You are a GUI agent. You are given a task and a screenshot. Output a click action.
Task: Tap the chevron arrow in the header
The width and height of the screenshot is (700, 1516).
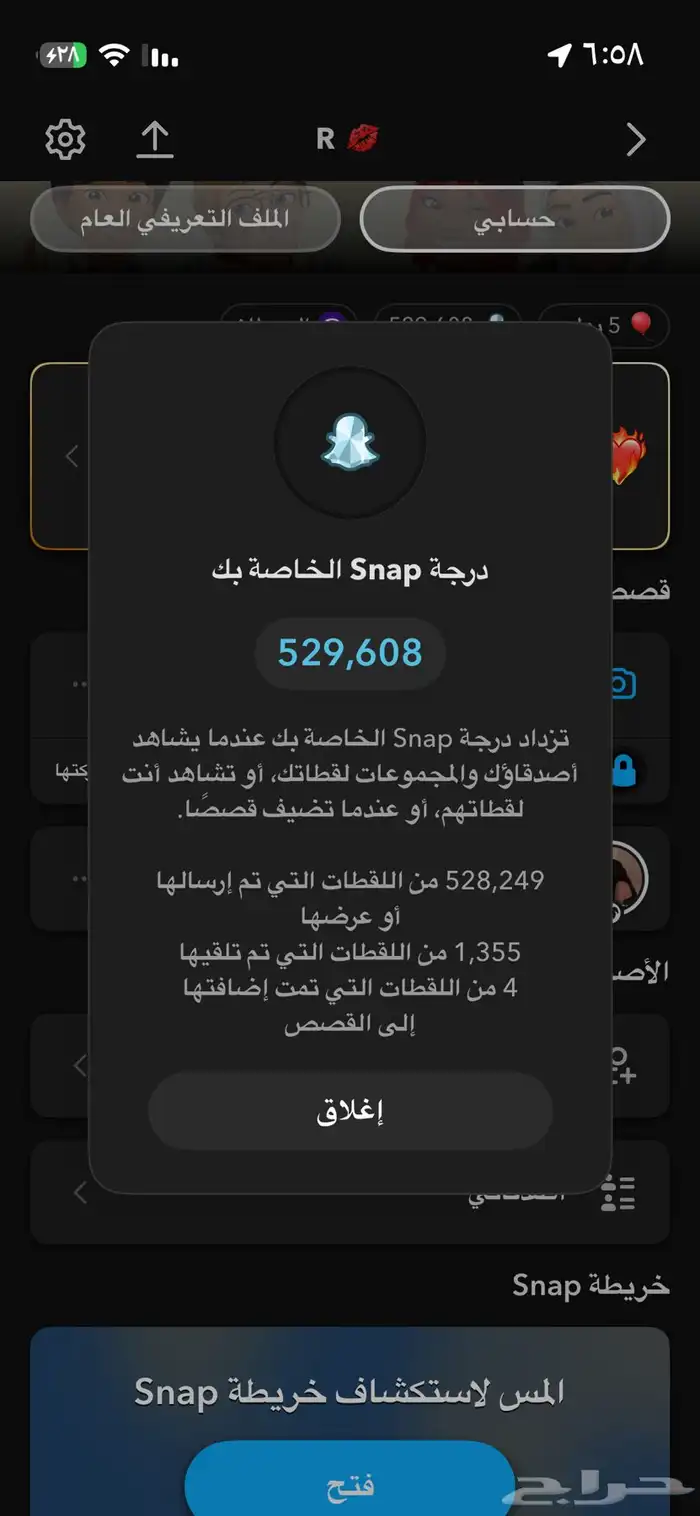636,140
